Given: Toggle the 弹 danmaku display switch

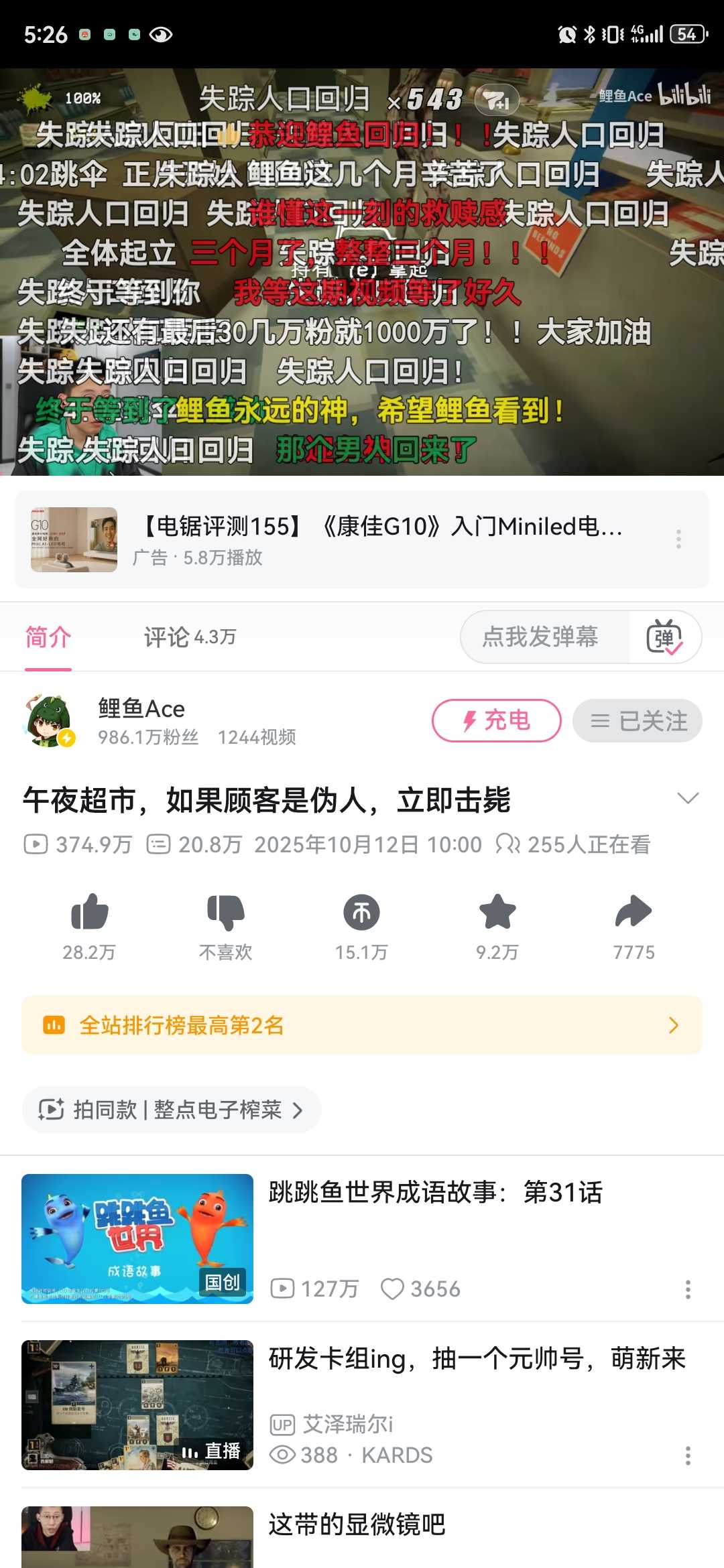Looking at the screenshot, I should 664,637.
